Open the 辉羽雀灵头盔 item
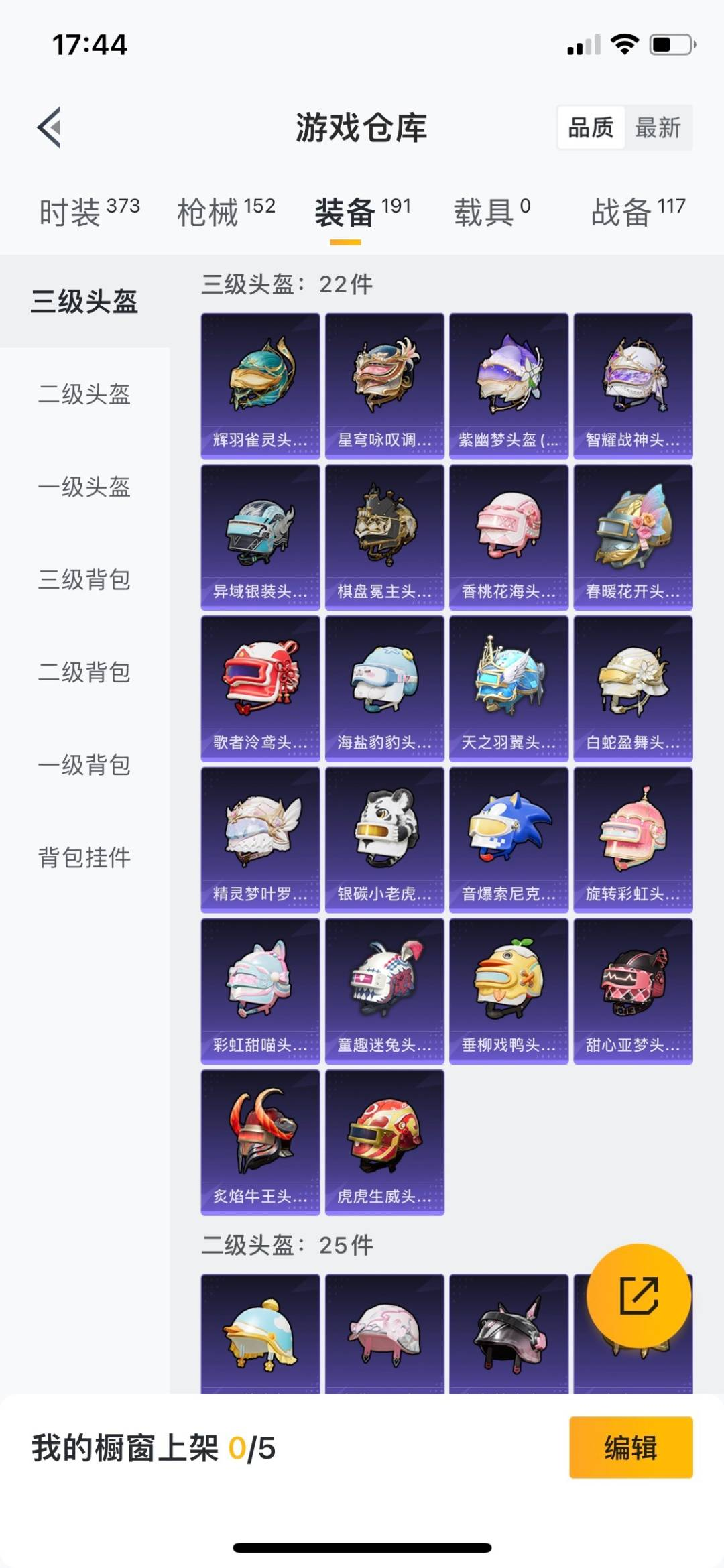The width and height of the screenshot is (724, 1568). 260,385
